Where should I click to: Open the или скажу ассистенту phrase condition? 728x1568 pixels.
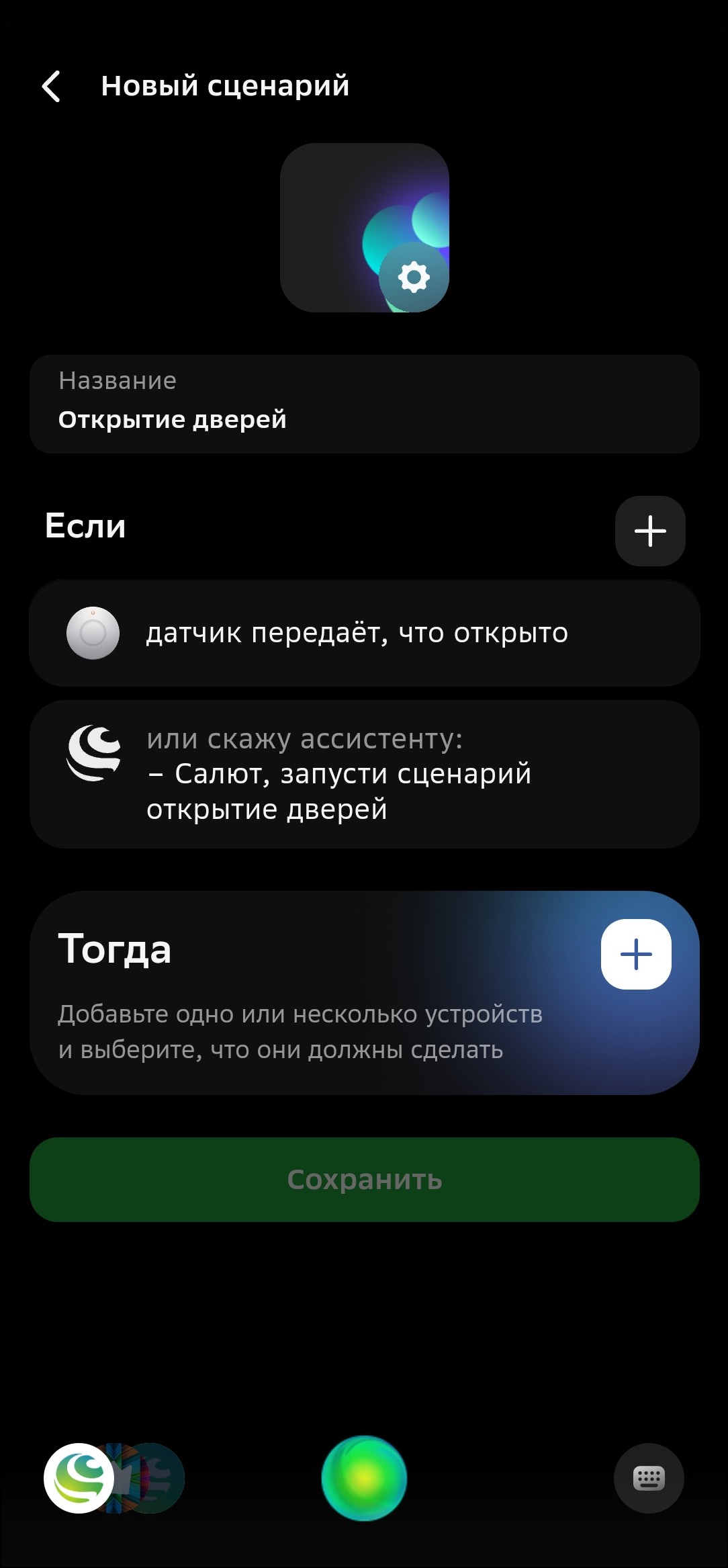(364, 774)
